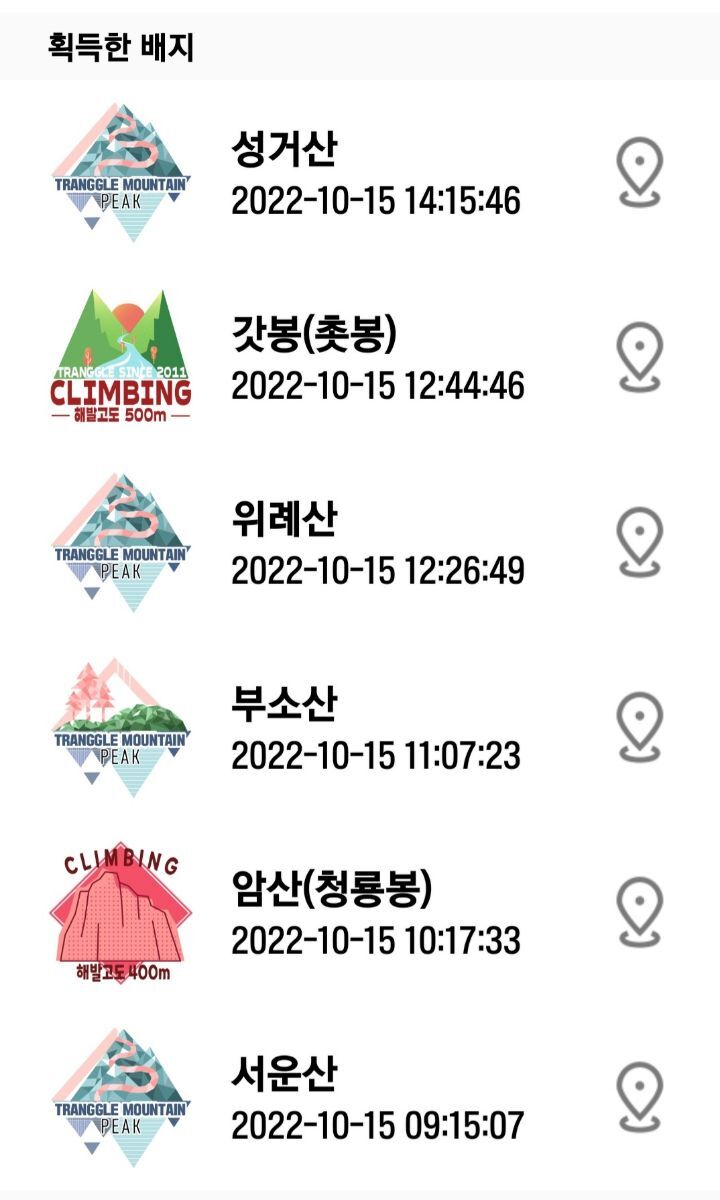Select the 갓봉(촛봉) badge entry
The width and height of the screenshot is (720, 1200).
point(360,357)
